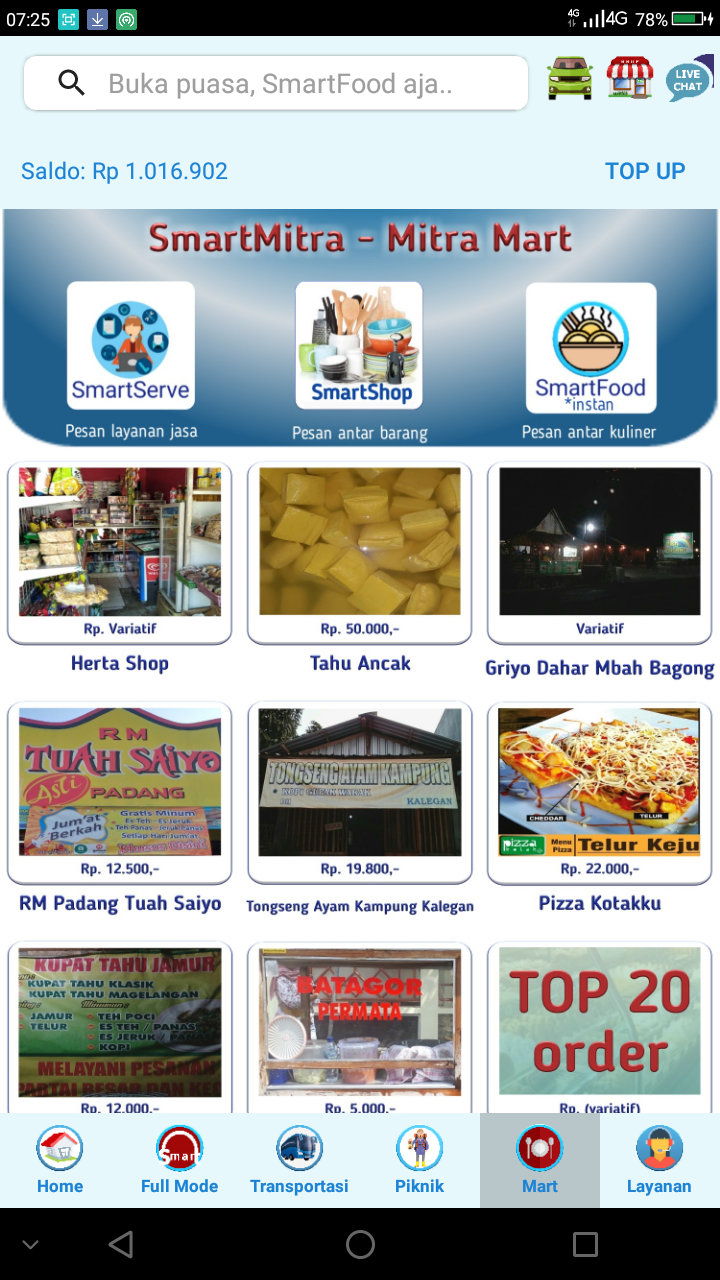Open Tongseng Ayam Kampung Kalegan
720x1280 pixels.
point(360,792)
